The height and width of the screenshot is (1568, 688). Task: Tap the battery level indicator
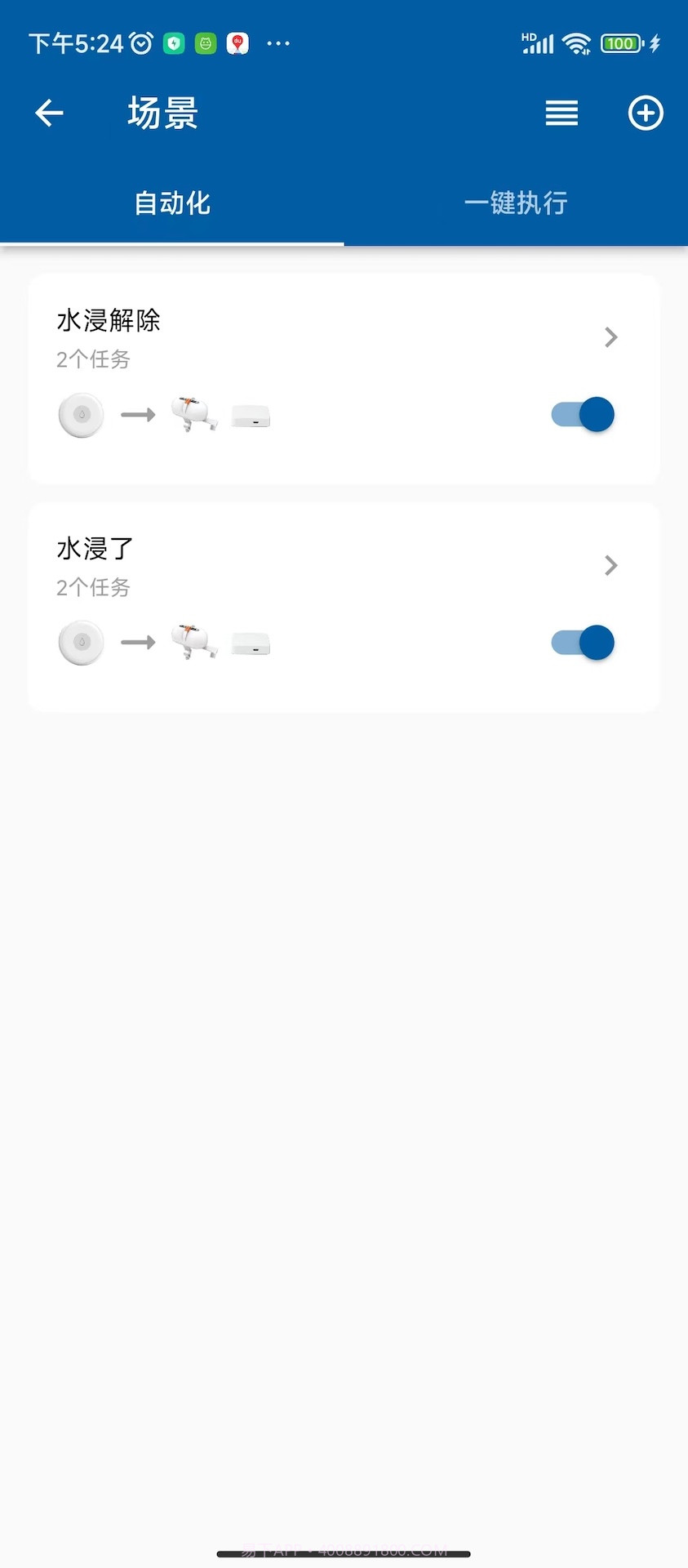pos(621,42)
